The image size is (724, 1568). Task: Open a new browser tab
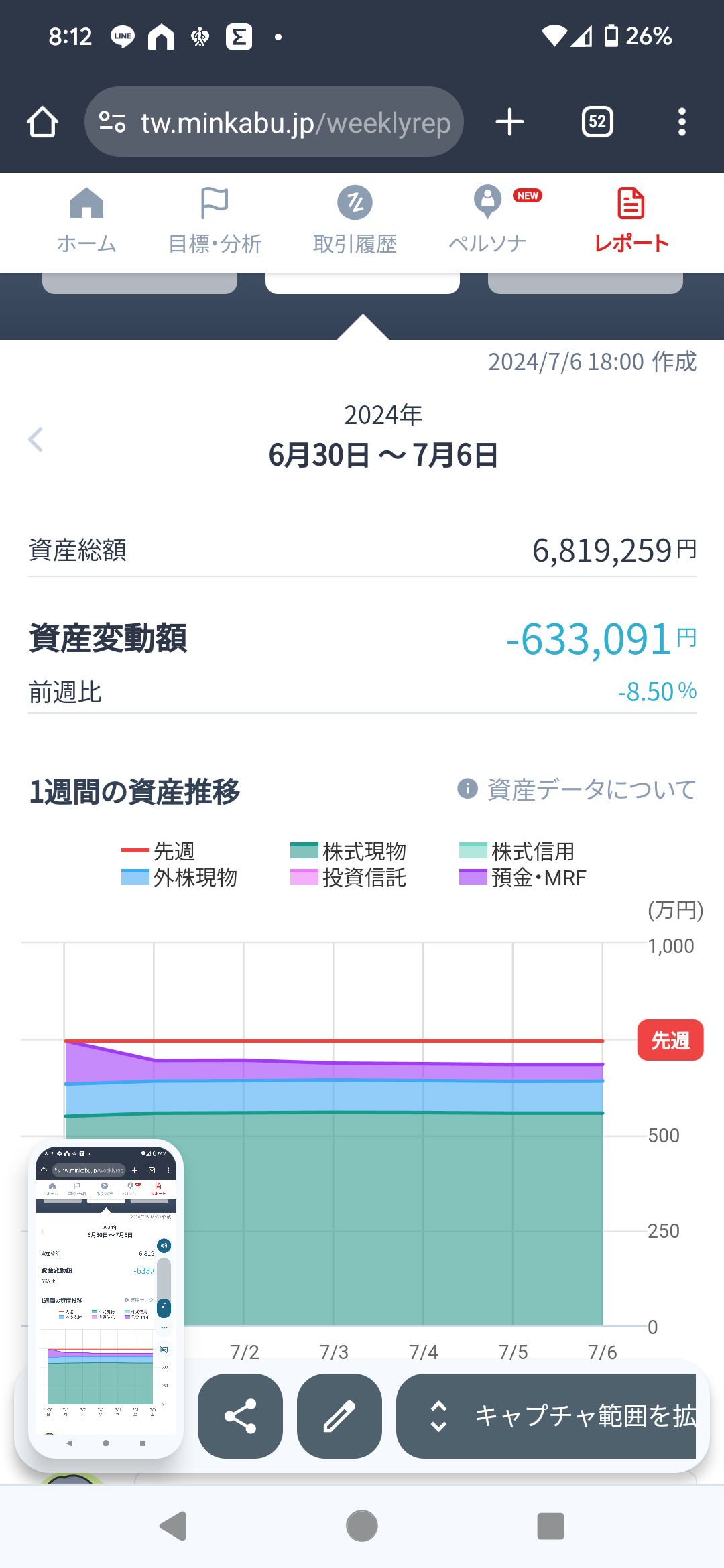pos(509,122)
